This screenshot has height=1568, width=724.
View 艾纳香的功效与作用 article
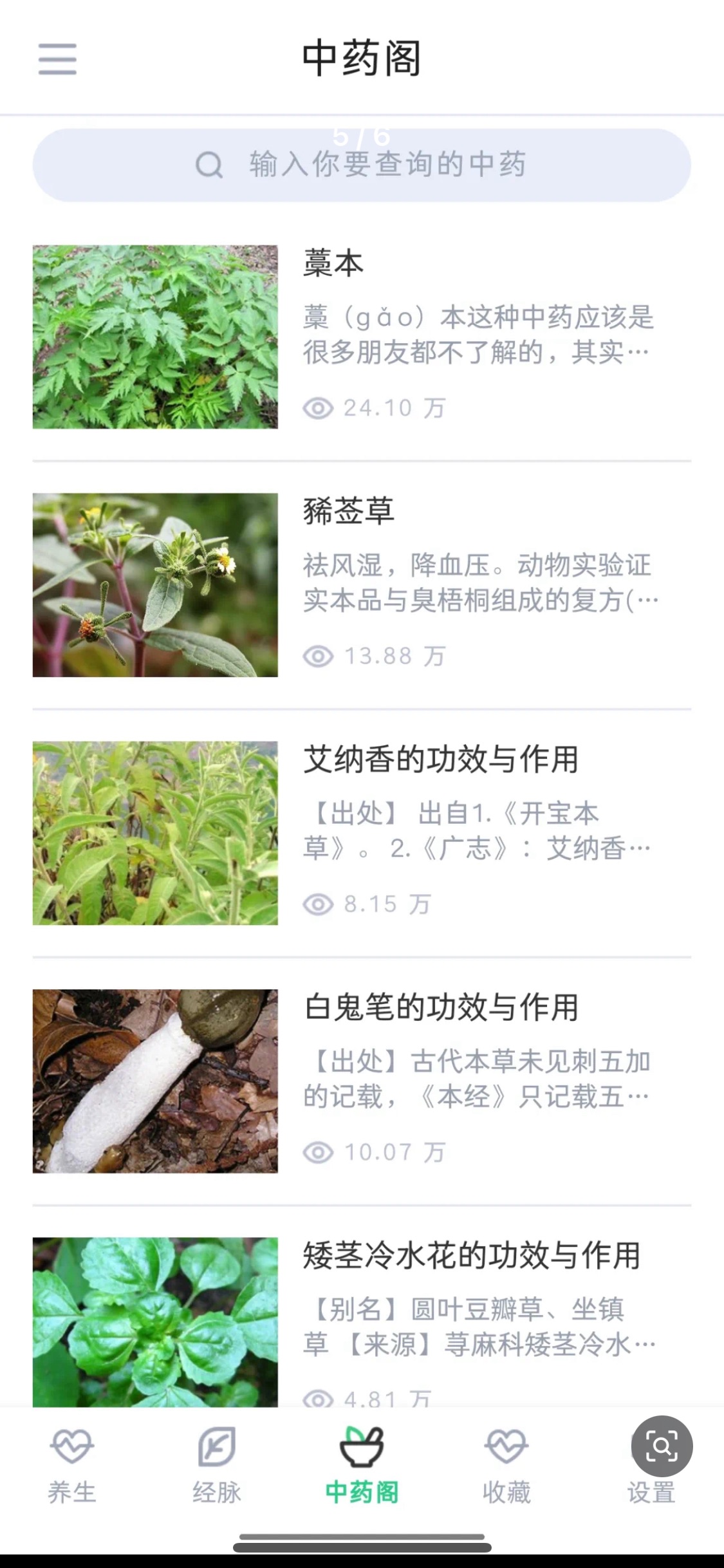(360, 832)
